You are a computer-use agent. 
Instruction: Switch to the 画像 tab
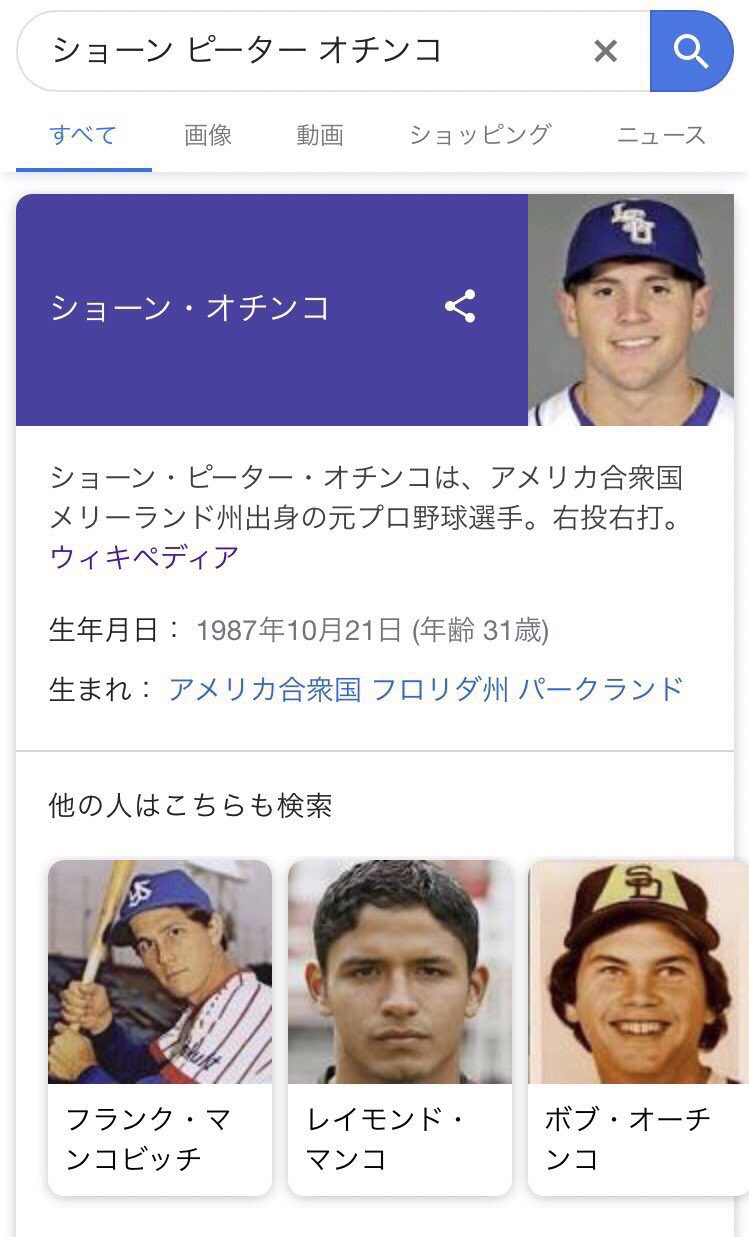pyautogui.click(x=208, y=135)
